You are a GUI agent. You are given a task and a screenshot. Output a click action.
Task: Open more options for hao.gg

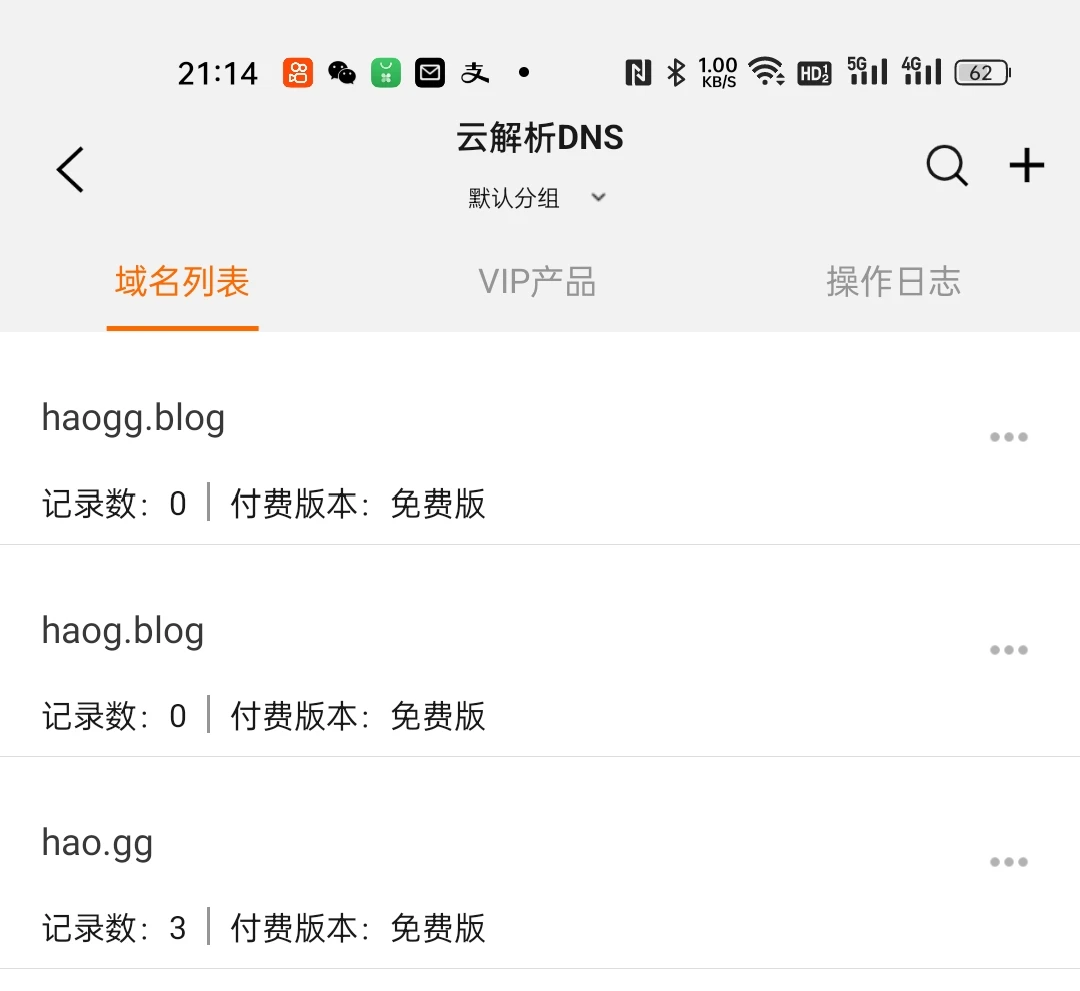tap(1008, 862)
